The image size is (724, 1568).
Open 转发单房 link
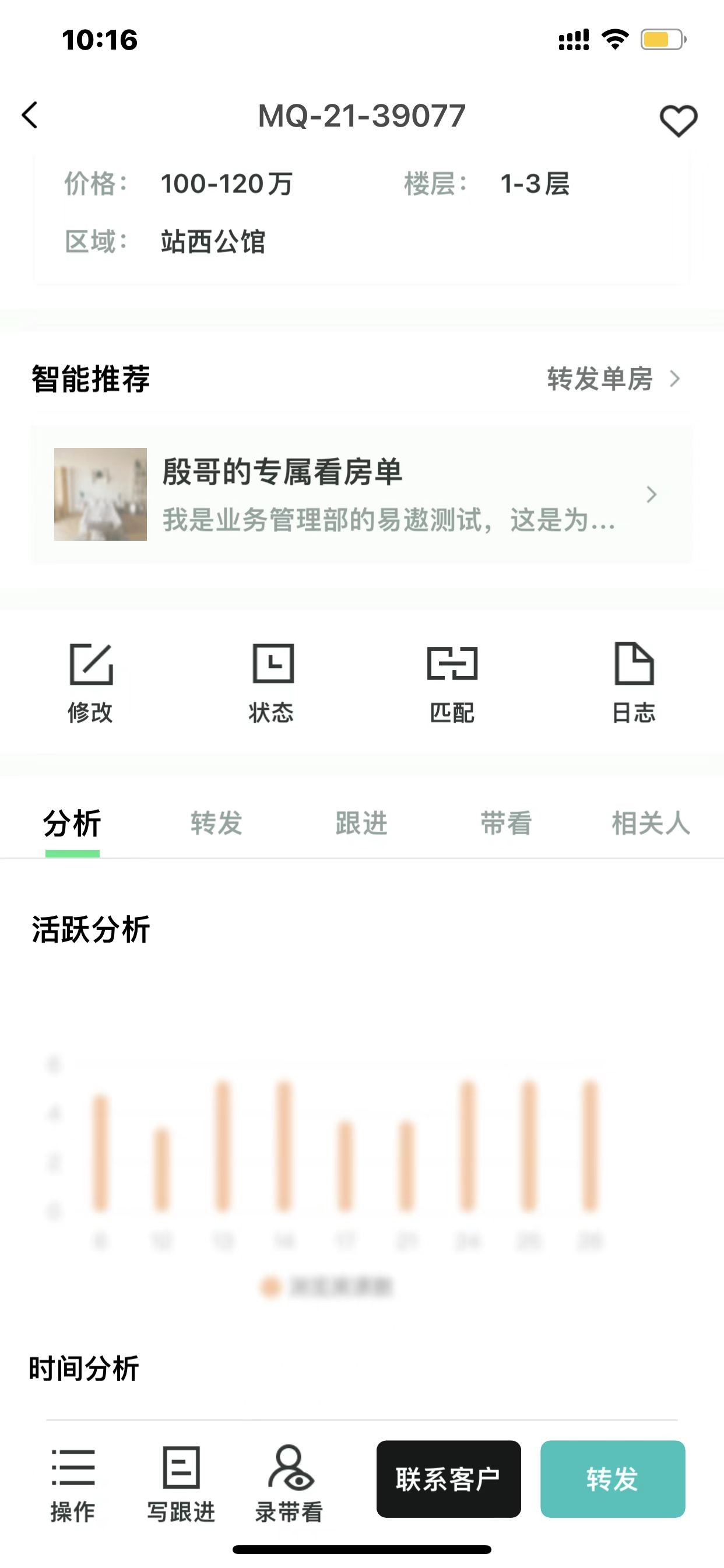(612, 379)
